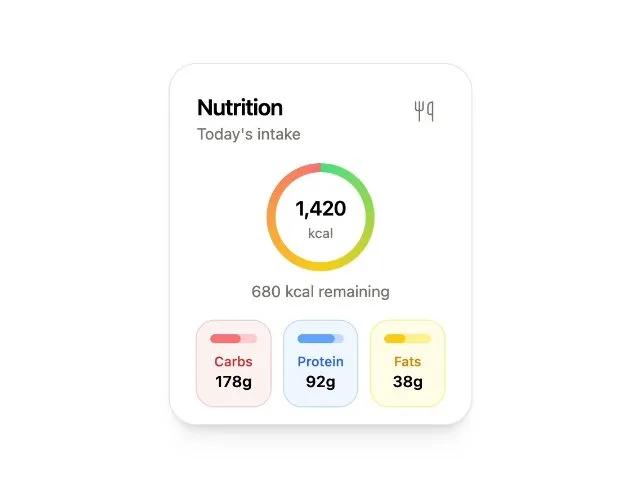Tap the fork and knife meal icon
Image resolution: width=640 pixels, height=480 pixels.
[424, 111]
